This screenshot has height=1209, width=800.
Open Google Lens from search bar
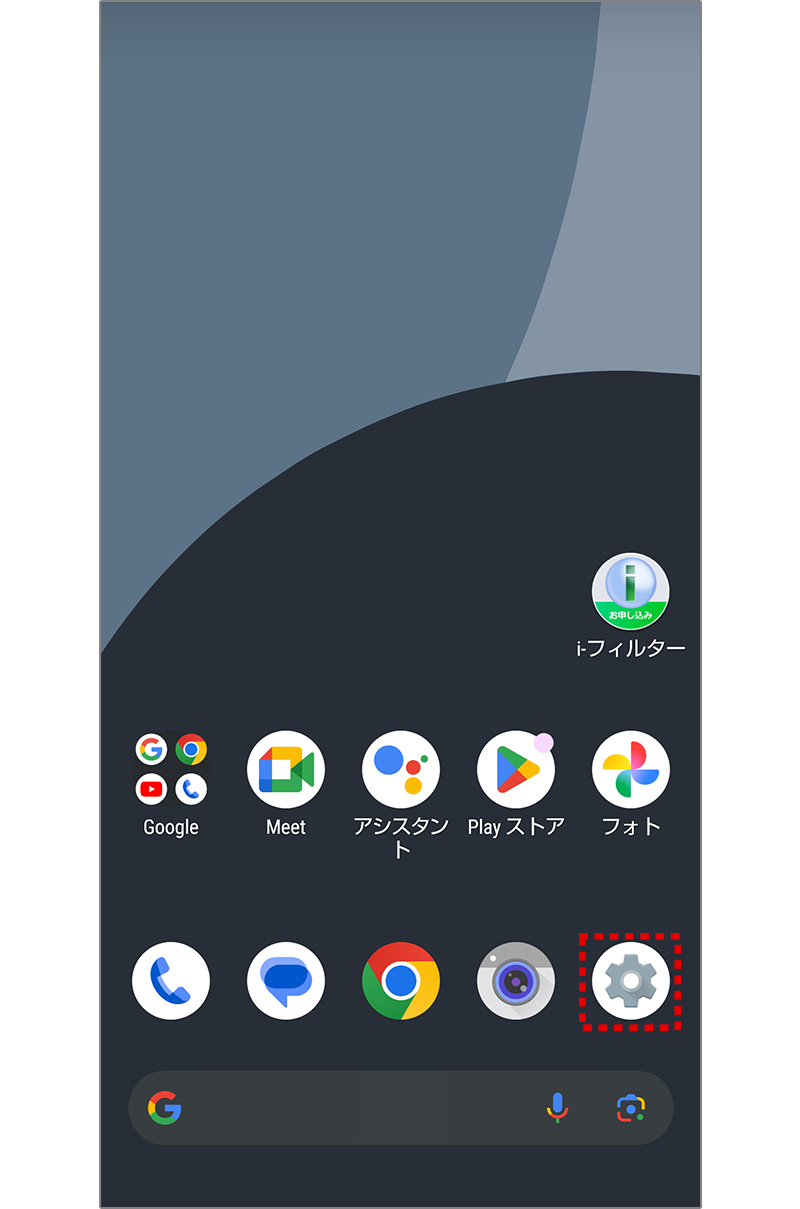pyautogui.click(x=630, y=1108)
